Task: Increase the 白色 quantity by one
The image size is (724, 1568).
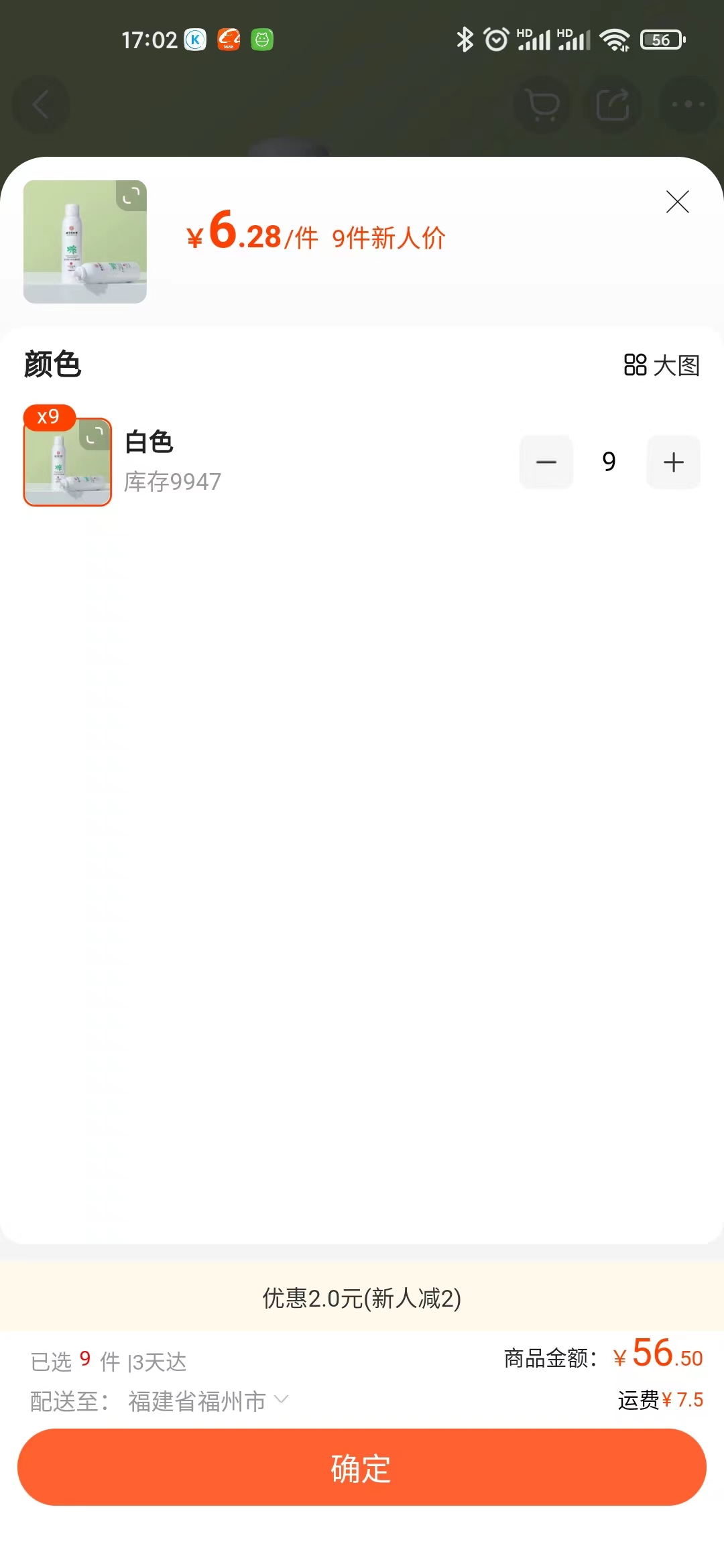Action: coord(673,462)
